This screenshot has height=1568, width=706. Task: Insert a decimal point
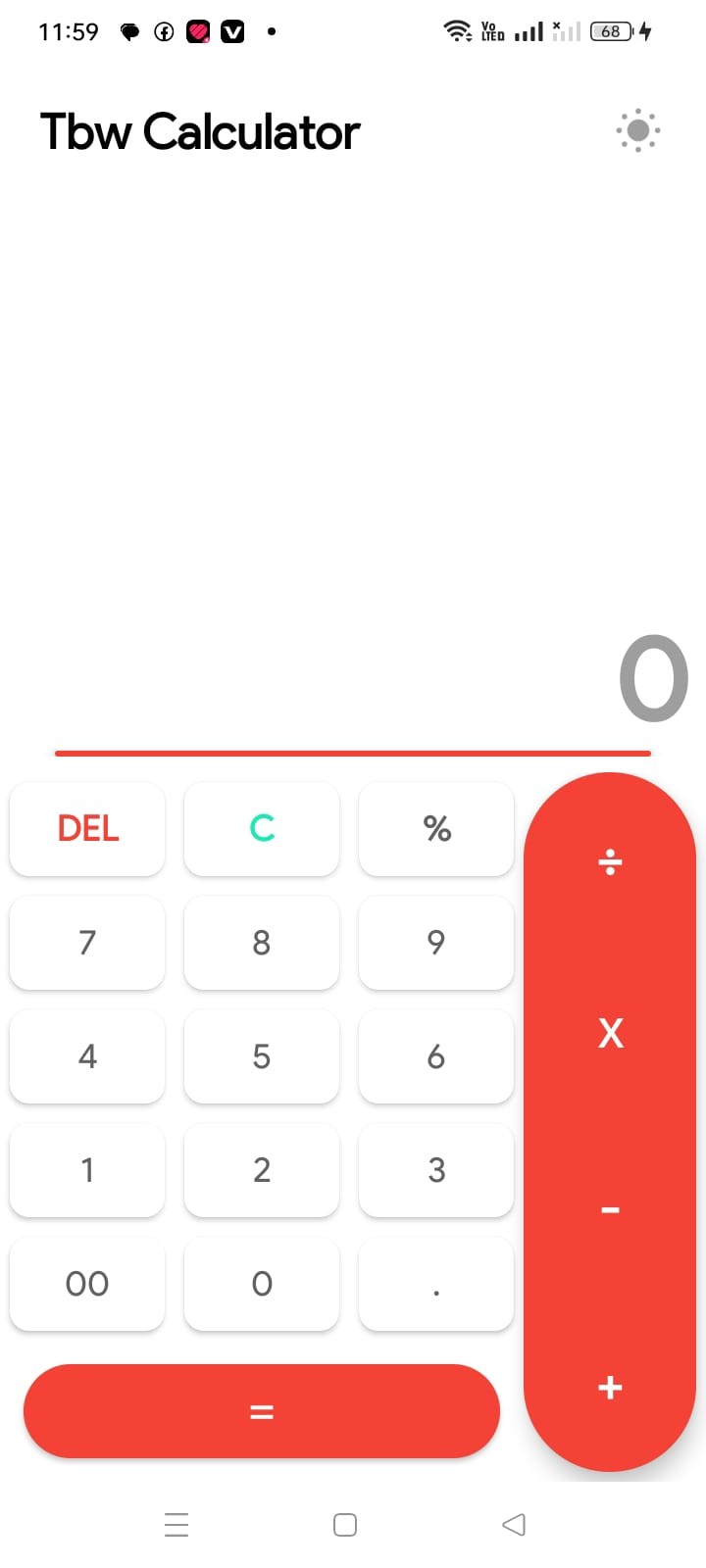pyautogui.click(x=436, y=1284)
